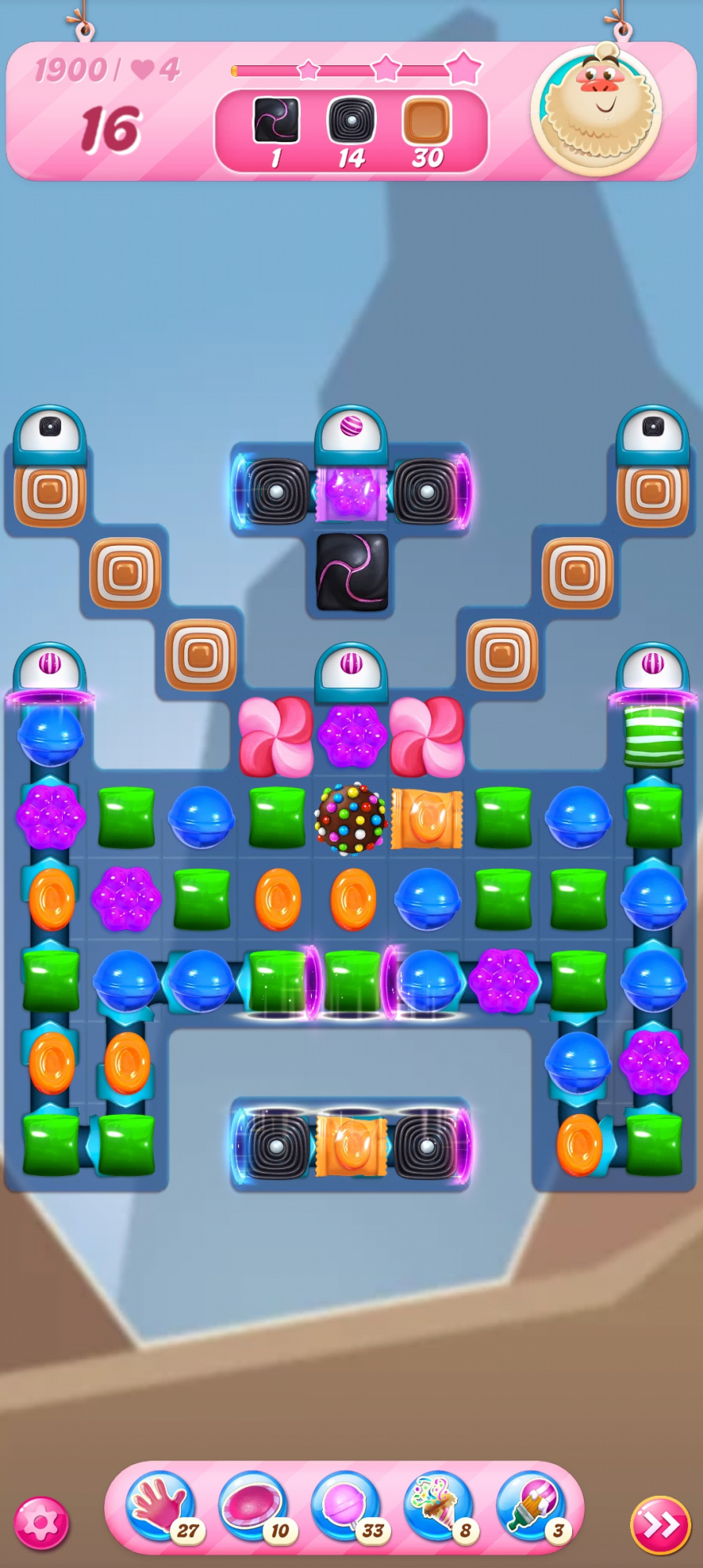Use the pink UFO booster with 10
Screen dimensions: 703x1568
tap(253, 1506)
